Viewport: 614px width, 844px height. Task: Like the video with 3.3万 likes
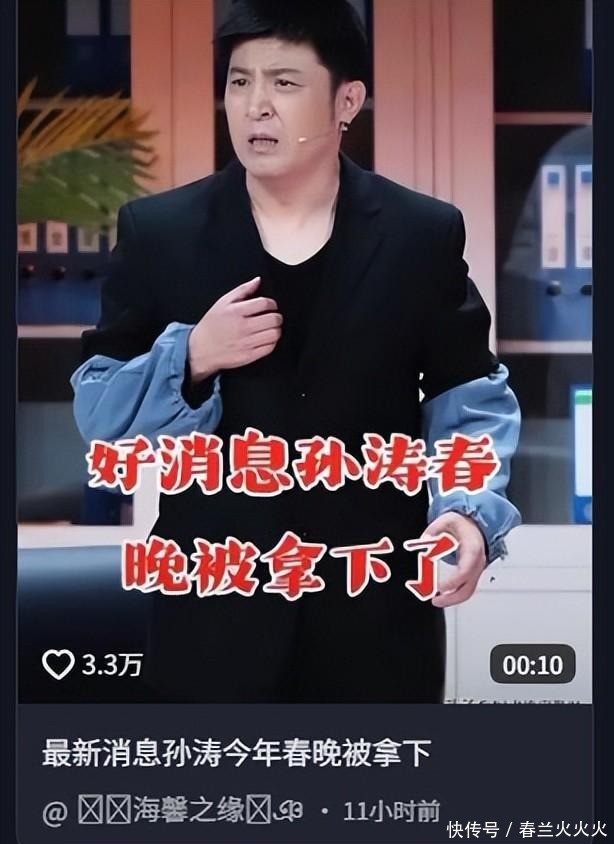pyautogui.click(x=58, y=664)
